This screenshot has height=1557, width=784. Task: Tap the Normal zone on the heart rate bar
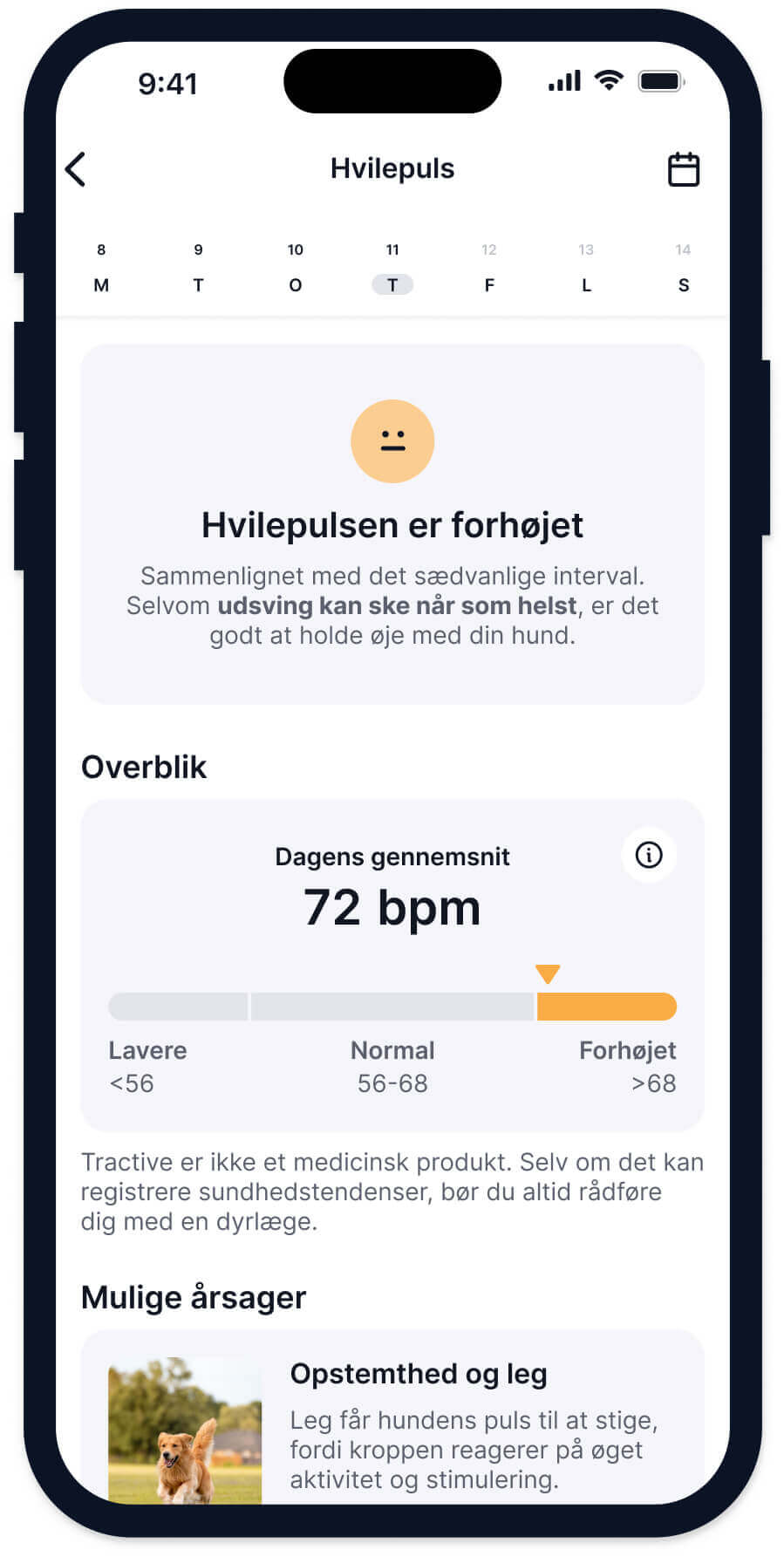click(392, 1007)
